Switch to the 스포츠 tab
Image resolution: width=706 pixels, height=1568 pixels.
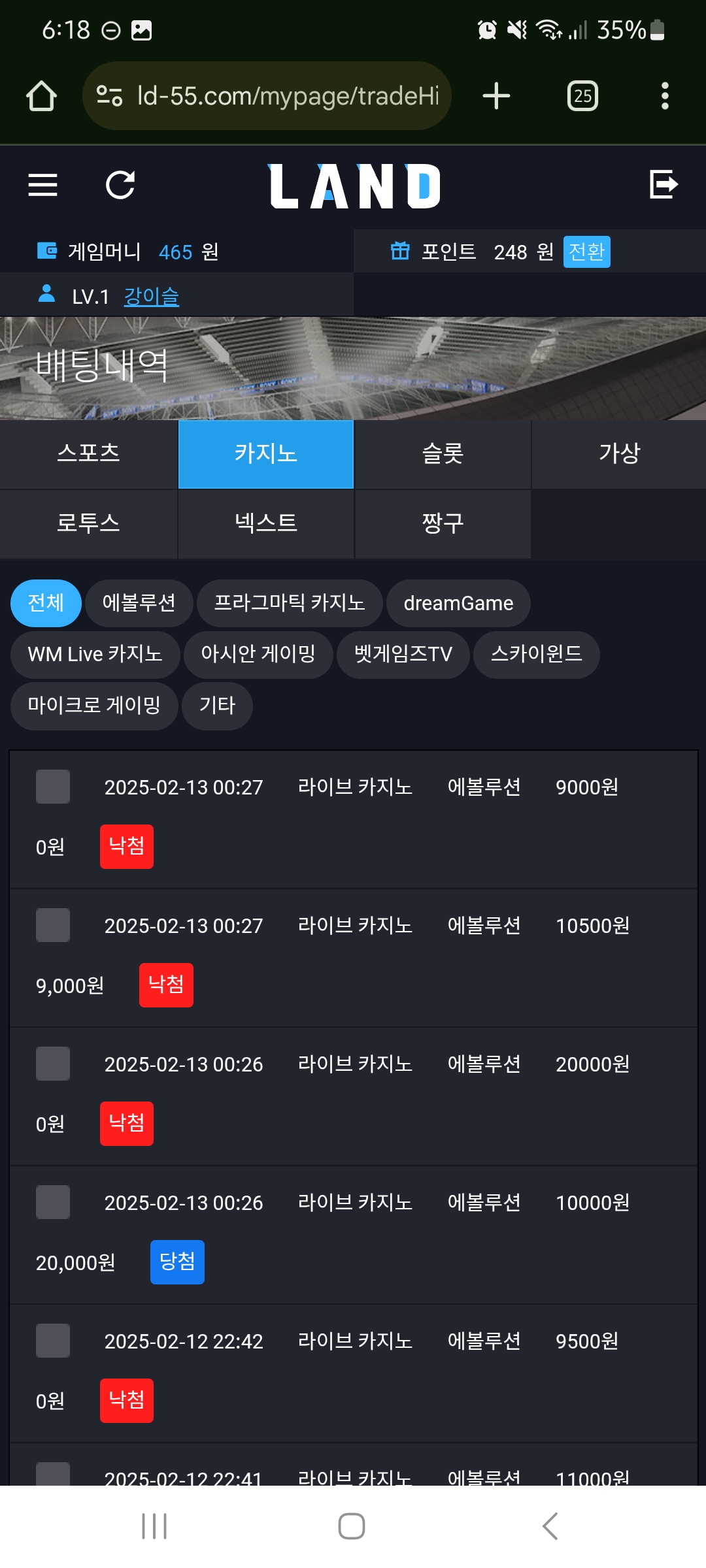click(x=88, y=454)
